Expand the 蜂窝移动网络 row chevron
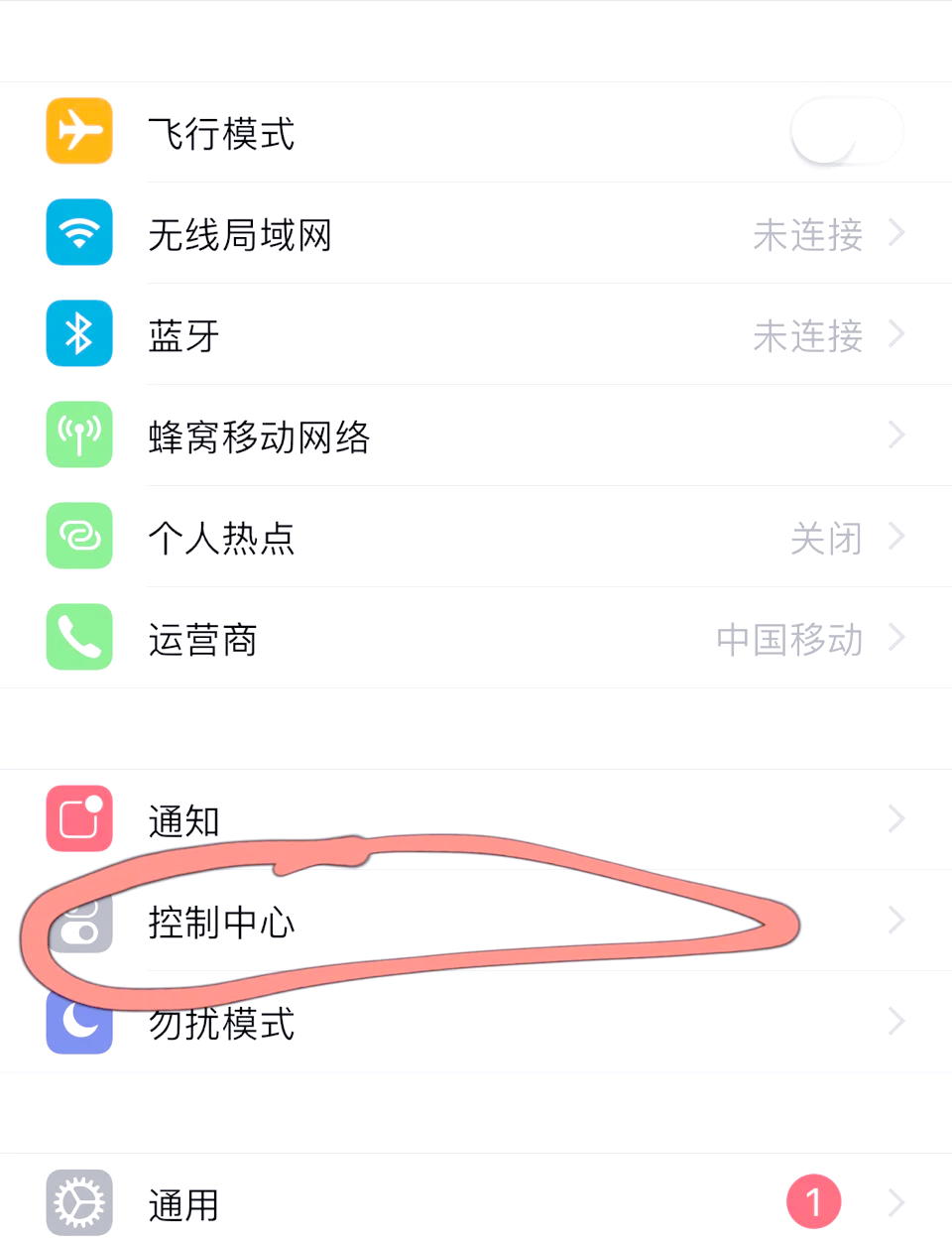952x1240 pixels. 895,434
